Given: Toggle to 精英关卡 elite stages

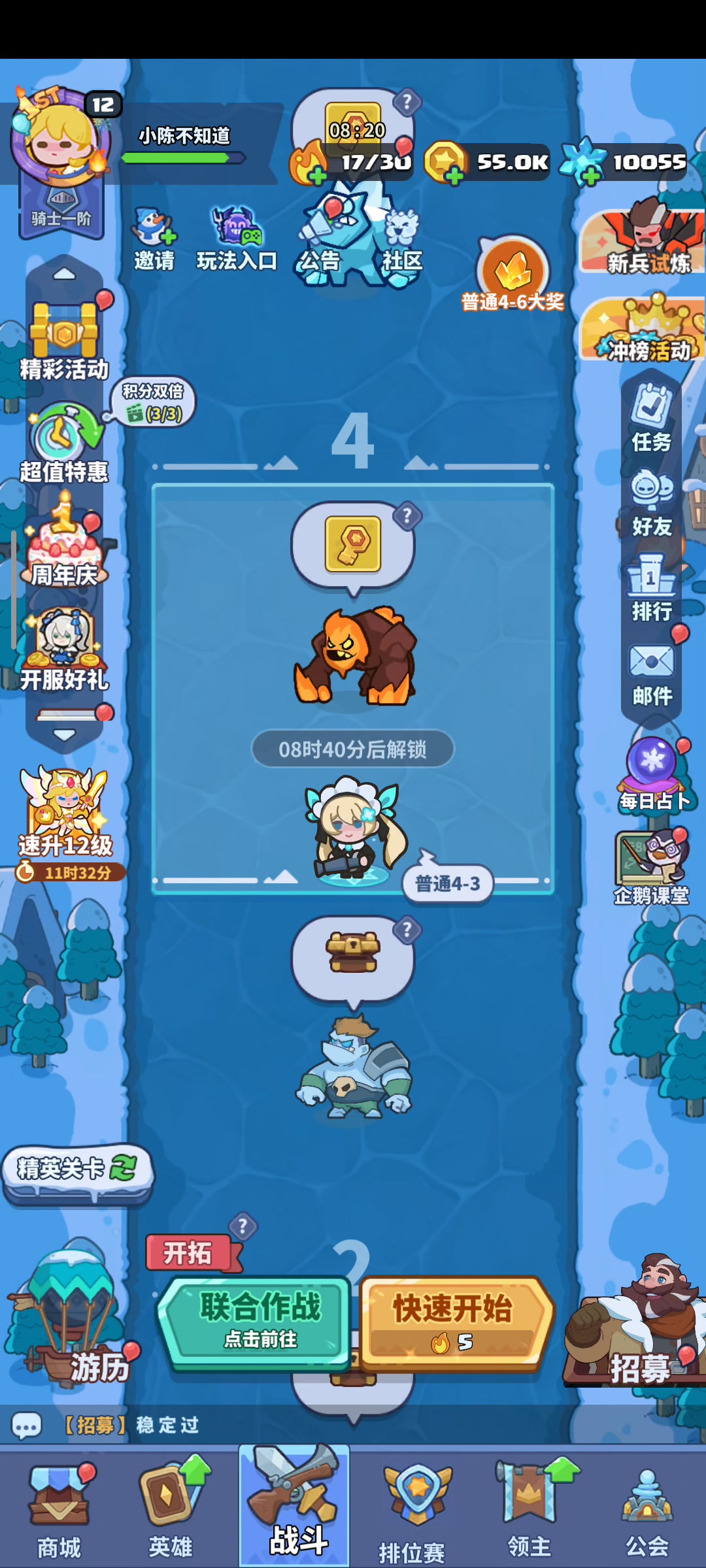Looking at the screenshot, I should [x=76, y=1169].
